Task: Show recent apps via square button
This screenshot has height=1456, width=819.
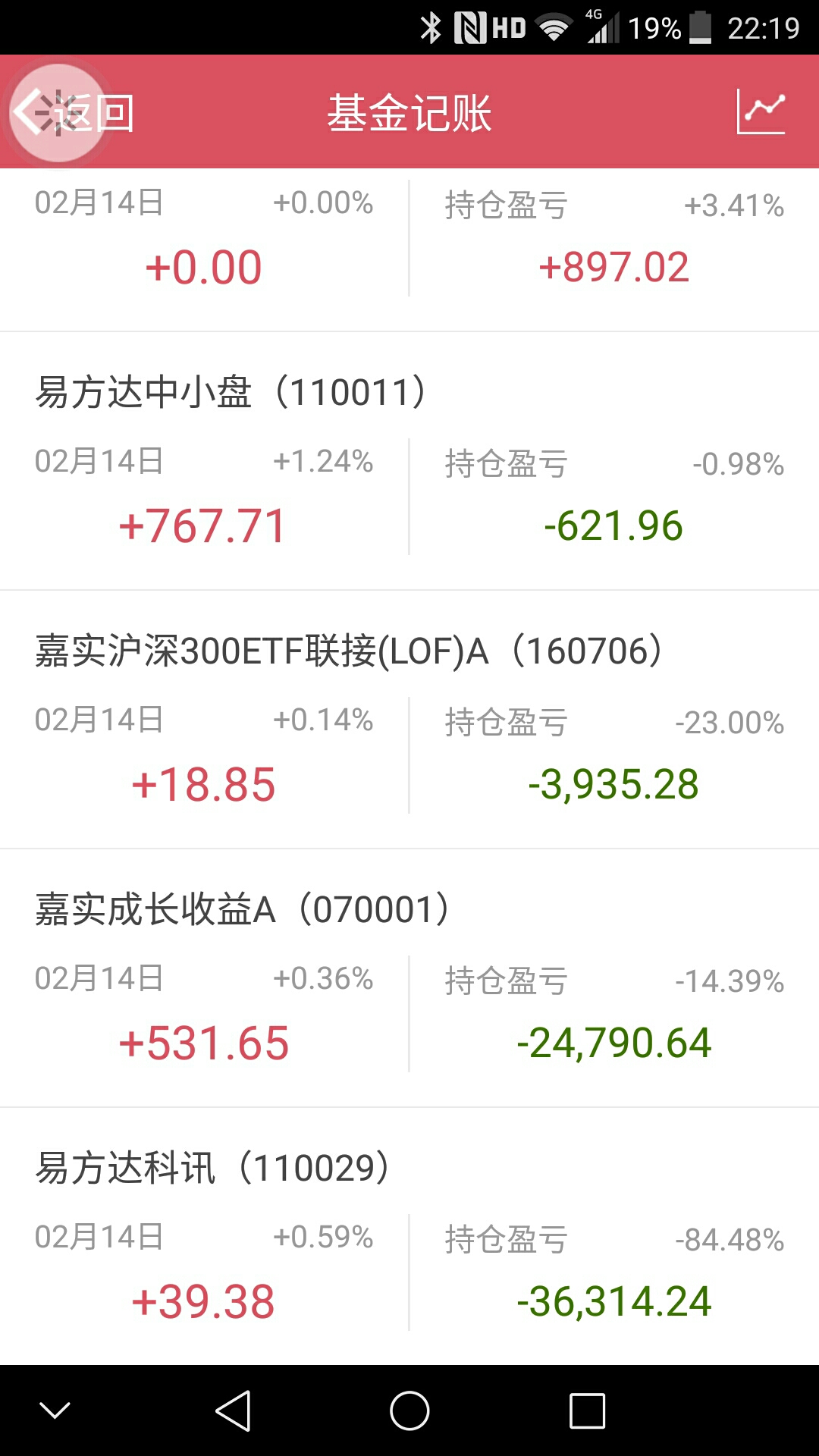Action: [x=587, y=1411]
